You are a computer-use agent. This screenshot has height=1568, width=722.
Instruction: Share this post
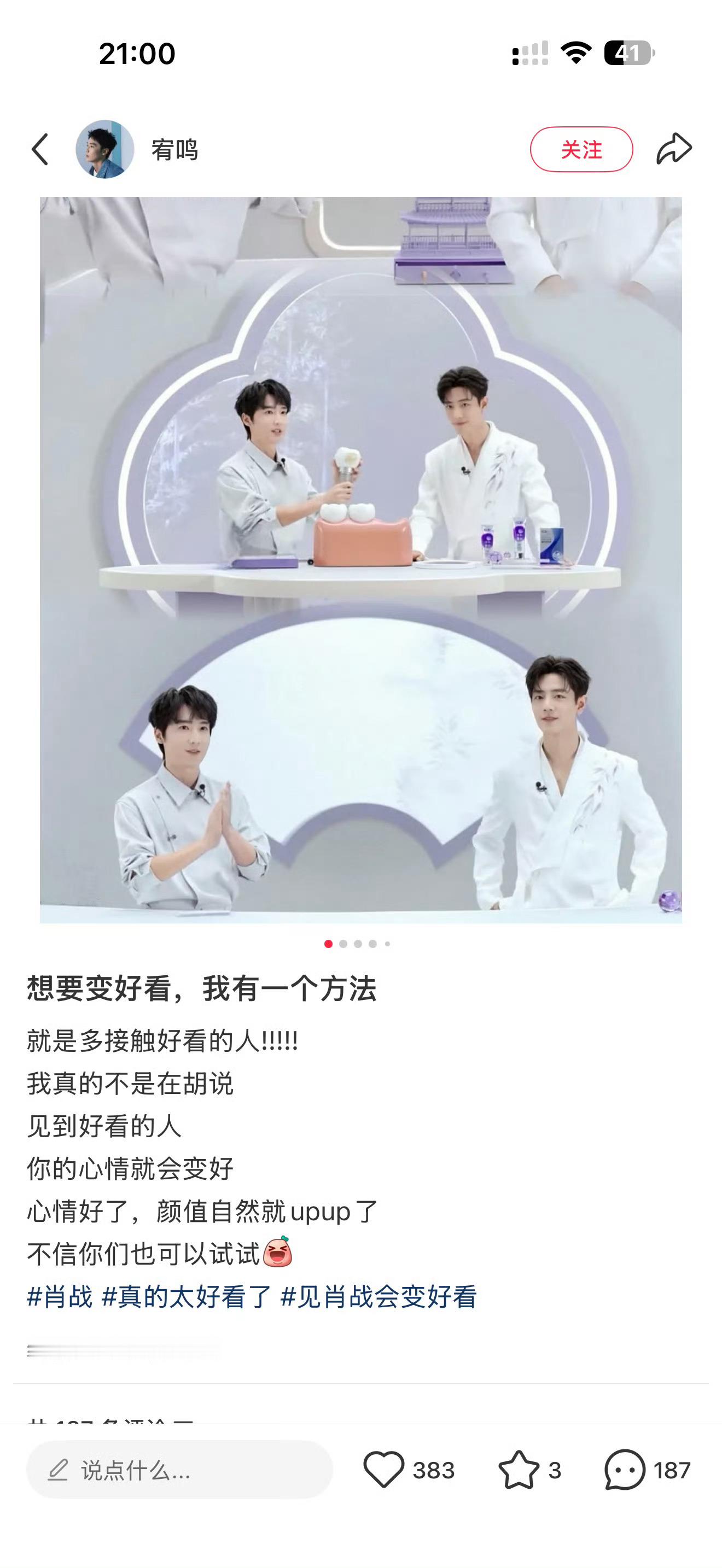pos(674,149)
